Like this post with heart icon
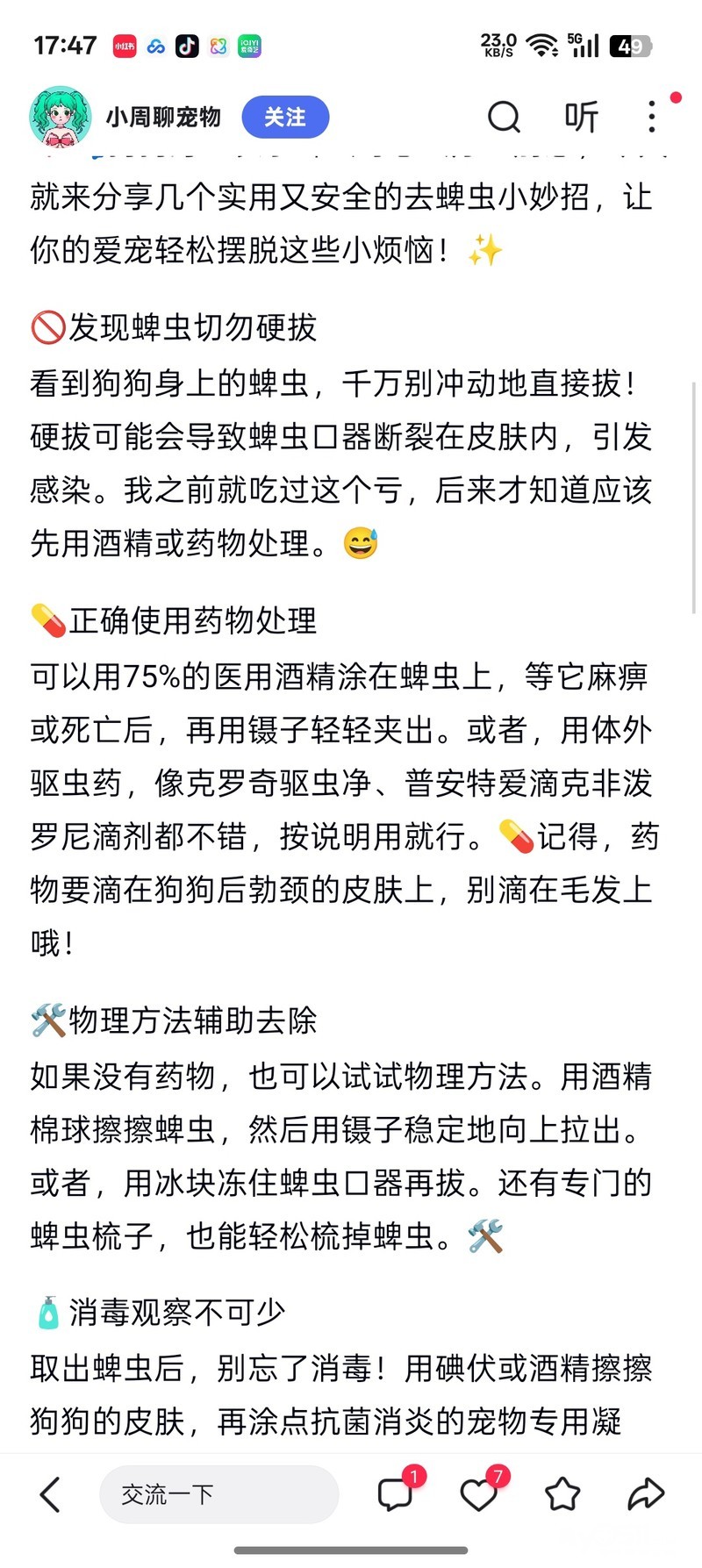The width and height of the screenshot is (702, 1568). 478,1494
